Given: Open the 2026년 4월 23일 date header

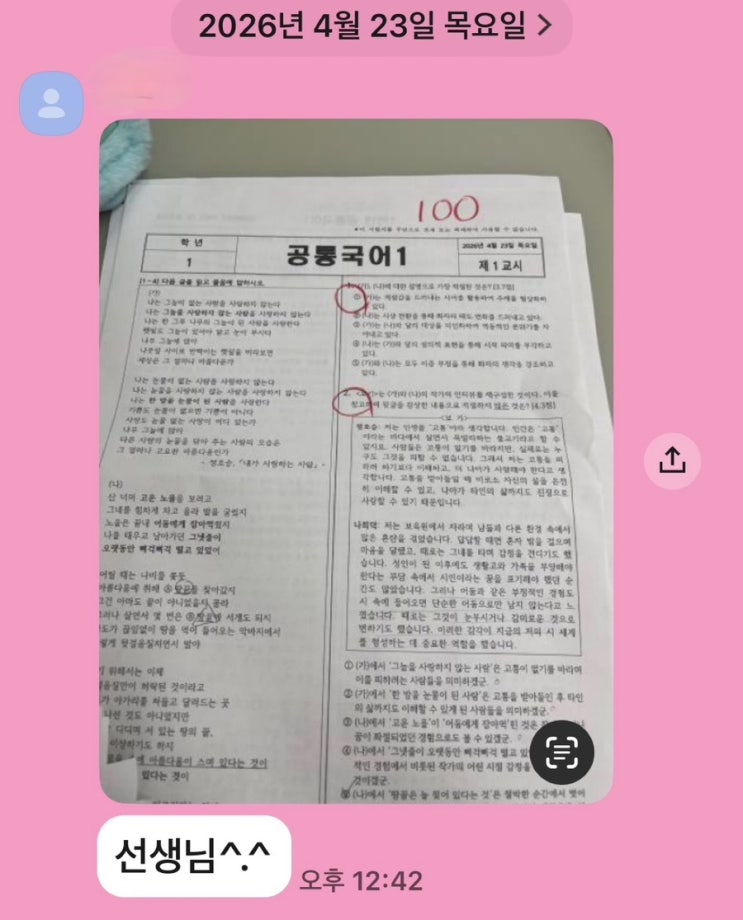Looking at the screenshot, I should 372,27.
